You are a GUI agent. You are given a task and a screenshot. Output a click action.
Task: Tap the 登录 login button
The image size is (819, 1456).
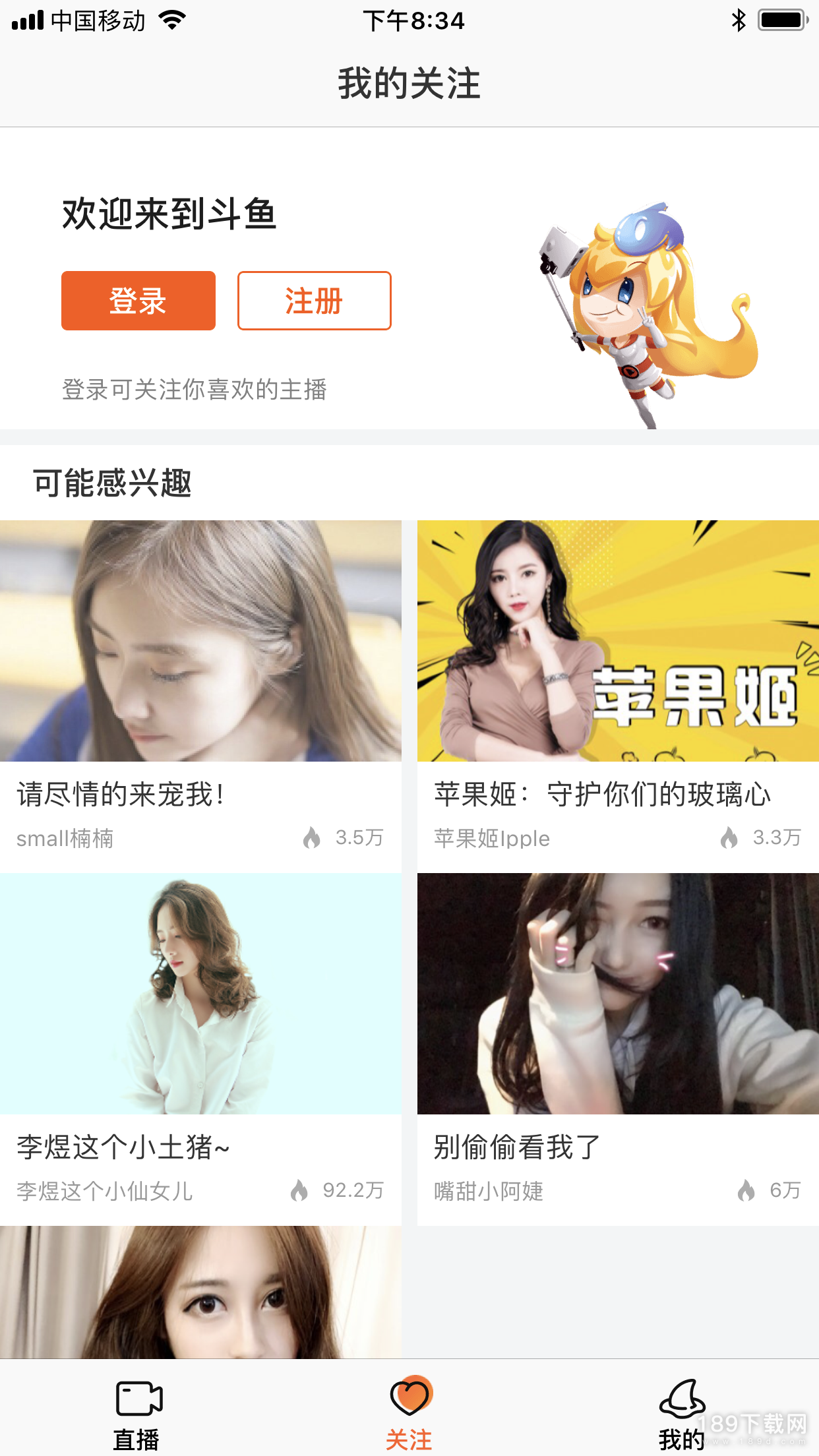[138, 301]
